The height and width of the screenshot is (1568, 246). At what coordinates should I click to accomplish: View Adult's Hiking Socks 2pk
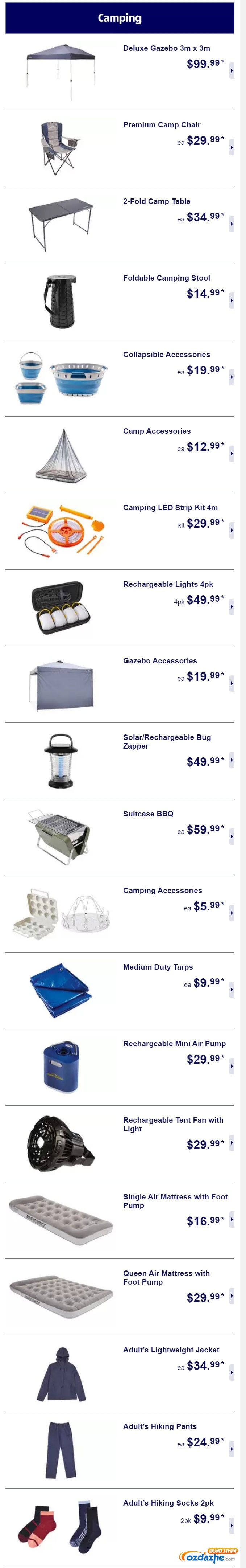tap(168, 1503)
